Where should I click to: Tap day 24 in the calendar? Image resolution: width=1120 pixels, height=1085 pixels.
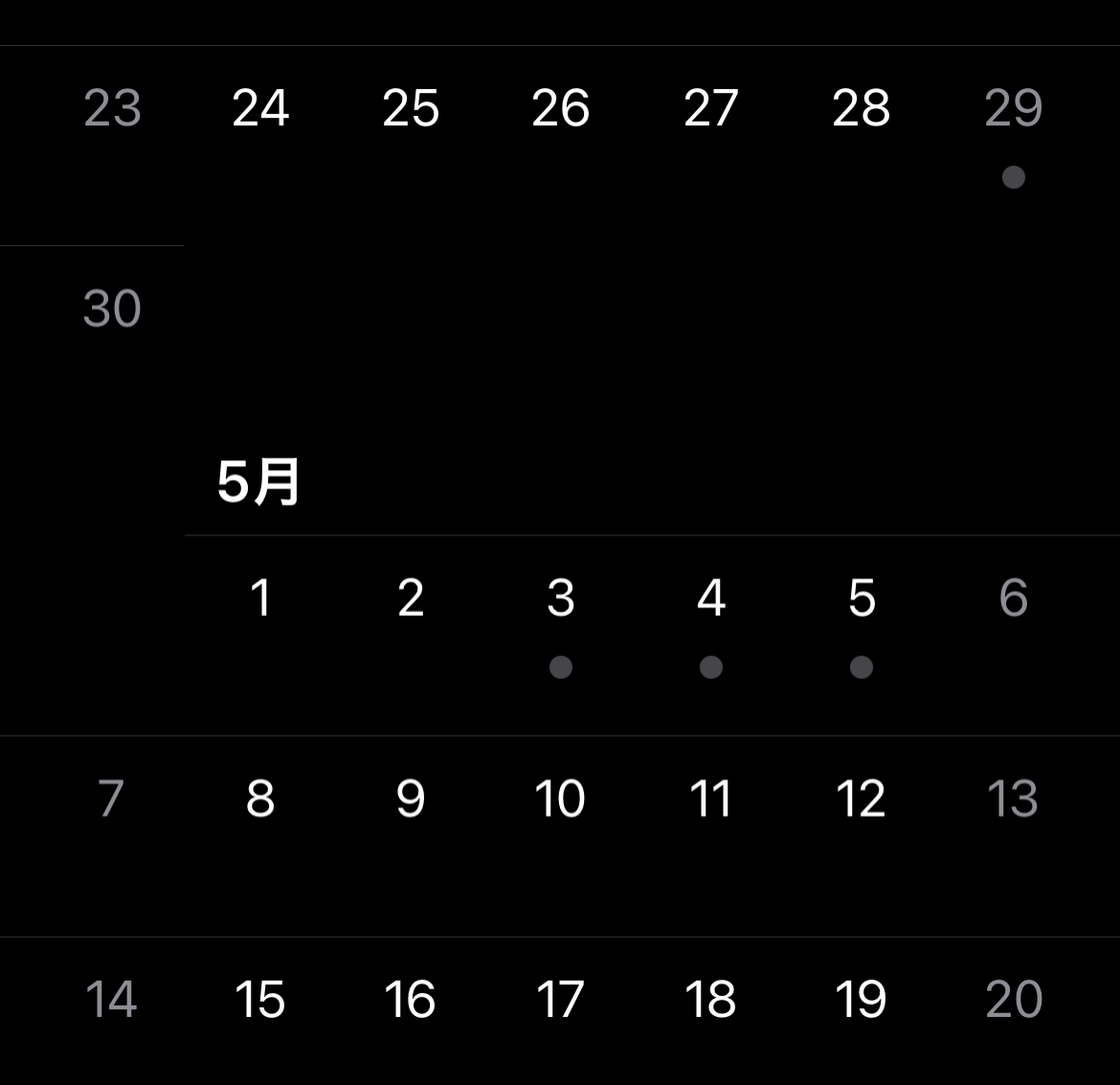point(260,109)
